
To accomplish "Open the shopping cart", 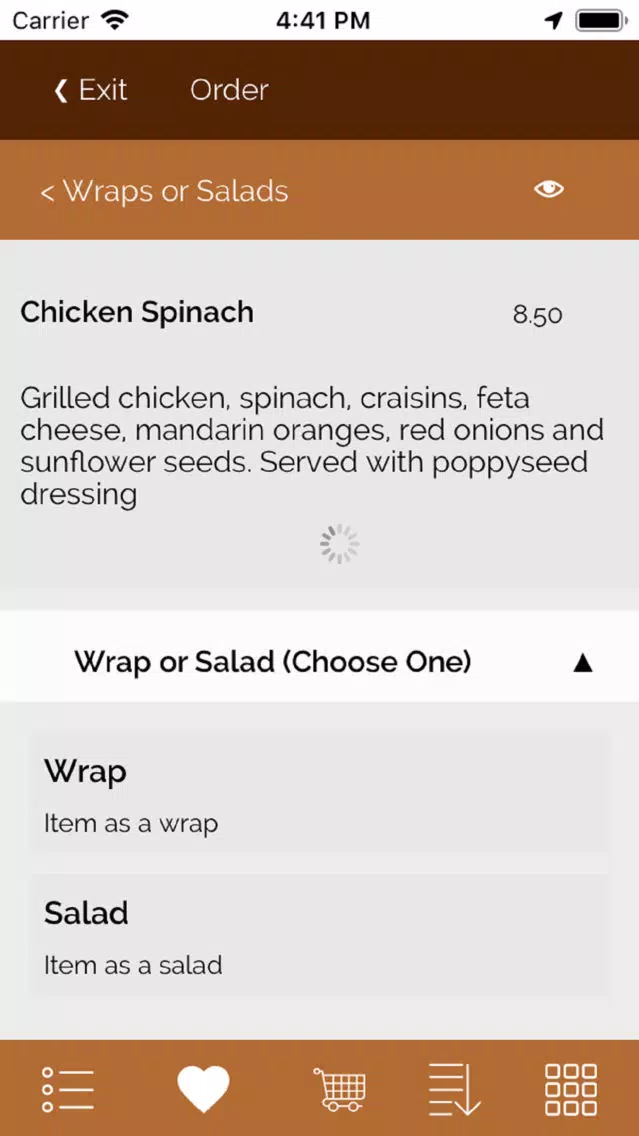I will click(340, 1089).
